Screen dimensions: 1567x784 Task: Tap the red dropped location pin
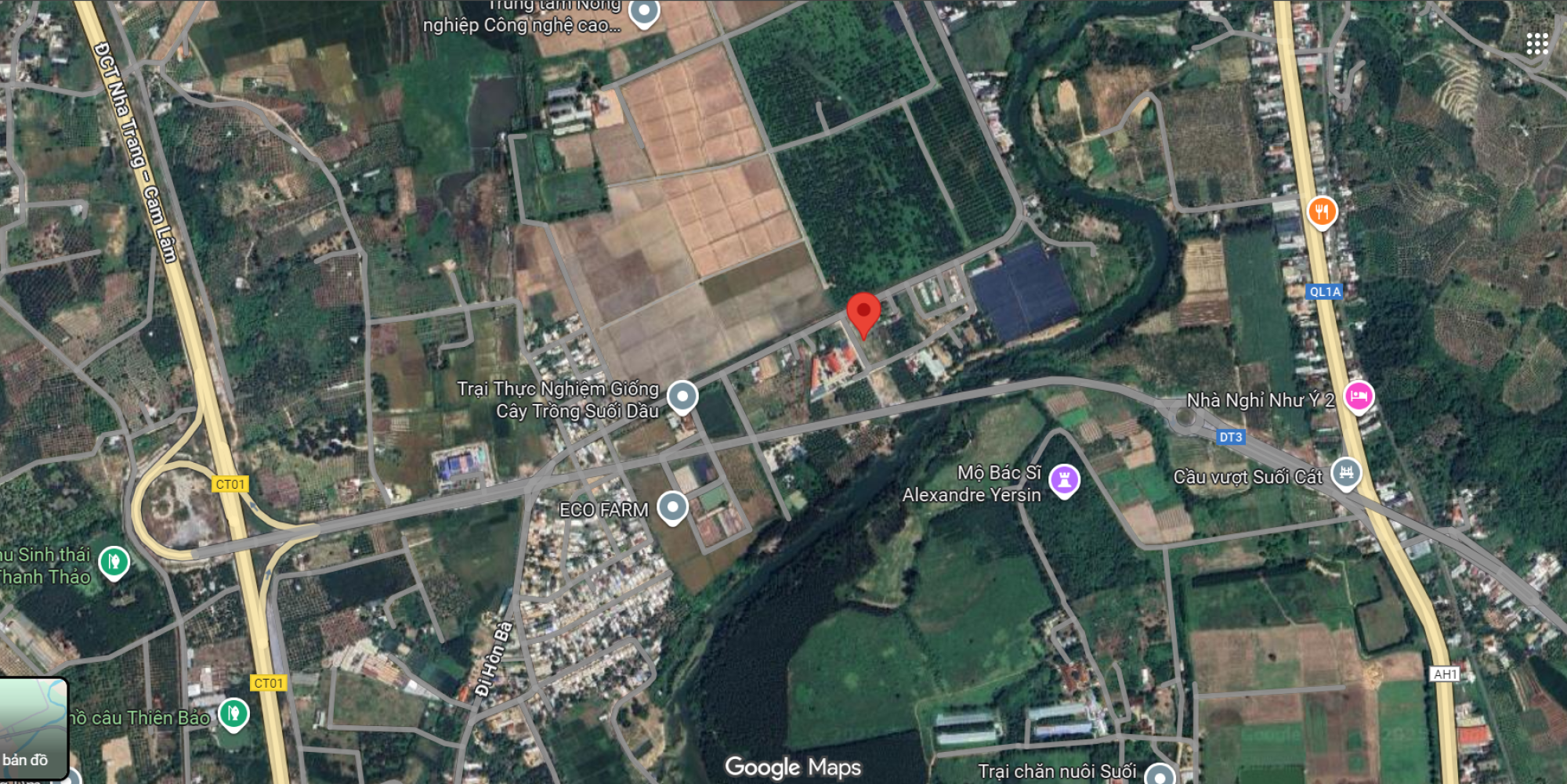(863, 312)
